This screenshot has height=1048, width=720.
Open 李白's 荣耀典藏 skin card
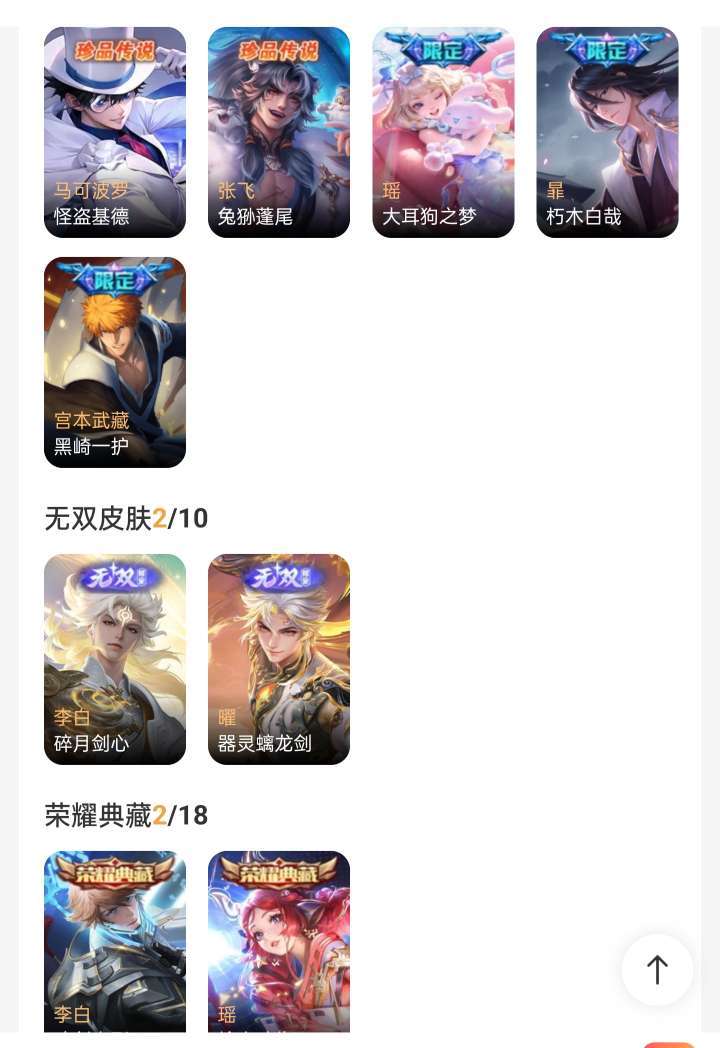[115, 940]
